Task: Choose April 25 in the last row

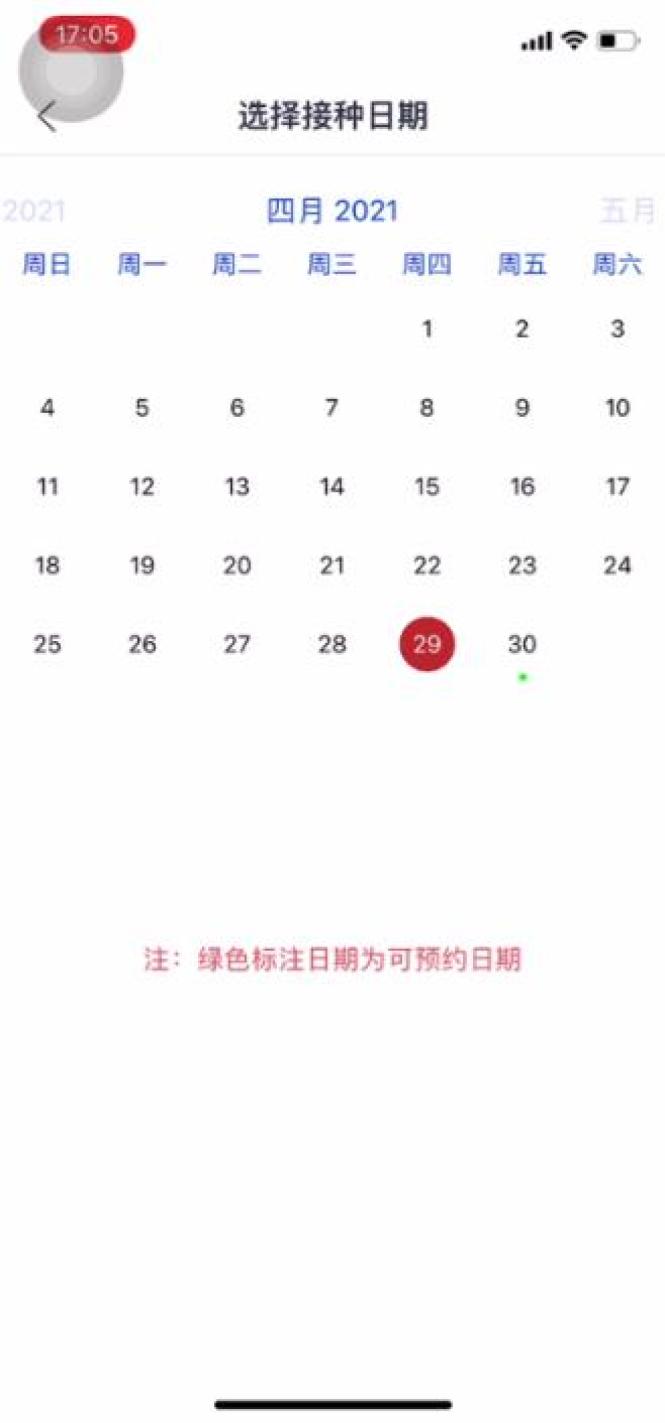Action: click(x=47, y=645)
